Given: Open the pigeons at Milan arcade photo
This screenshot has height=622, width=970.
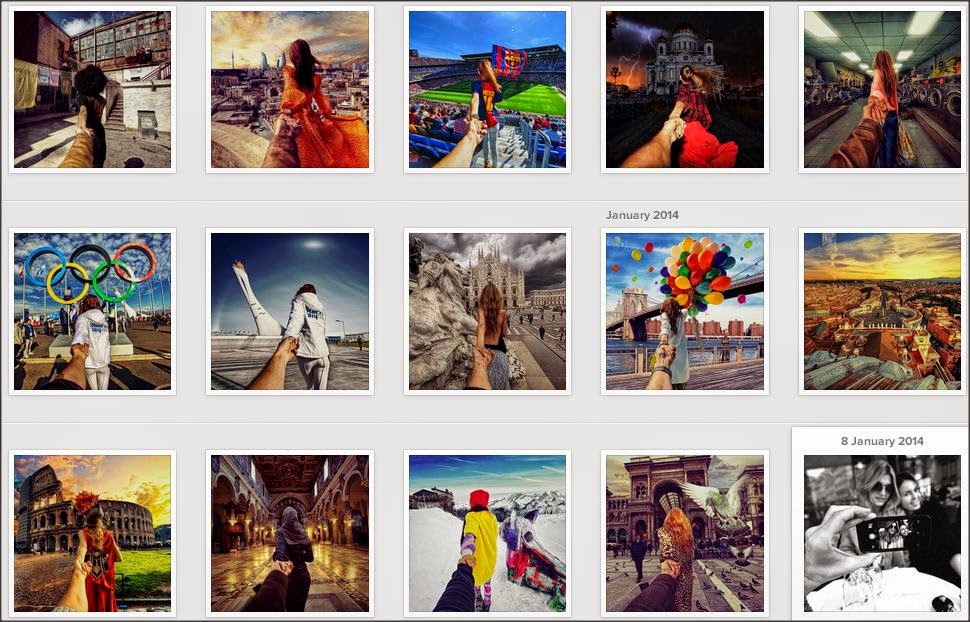Looking at the screenshot, I should pos(685,533).
